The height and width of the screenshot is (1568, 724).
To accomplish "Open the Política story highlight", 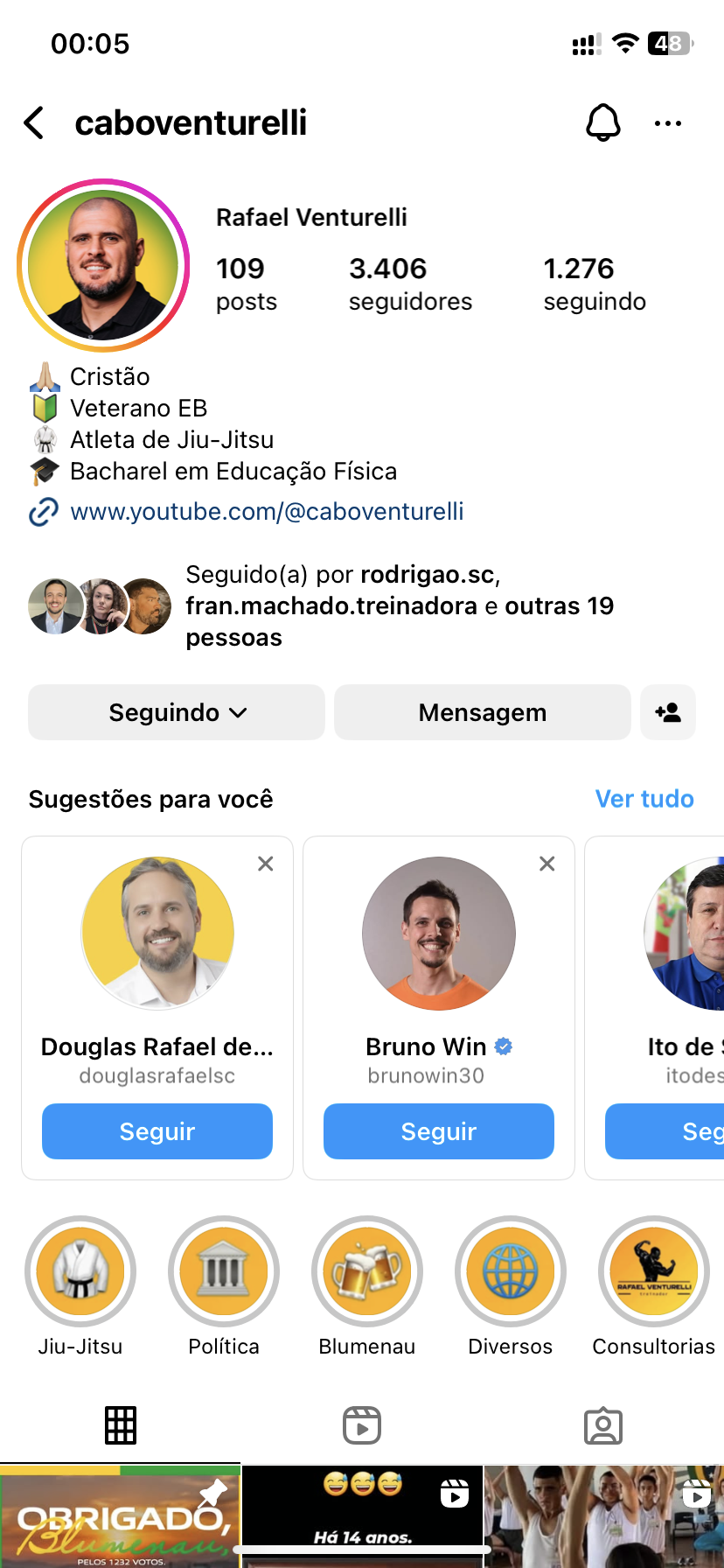I will [224, 1270].
